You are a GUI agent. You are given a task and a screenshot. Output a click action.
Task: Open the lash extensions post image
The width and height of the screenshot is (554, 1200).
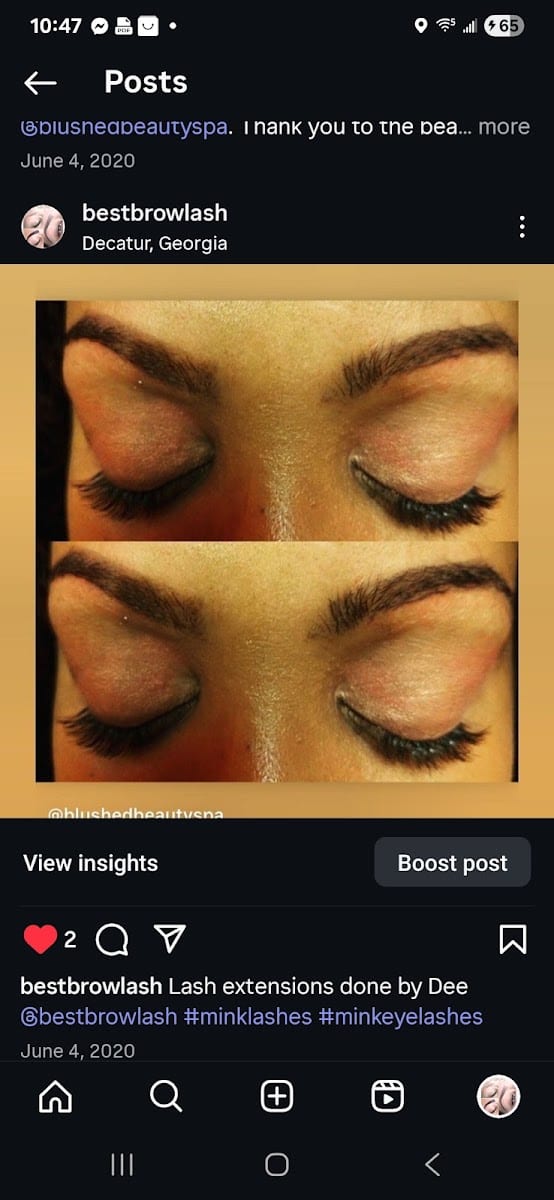pos(277,541)
